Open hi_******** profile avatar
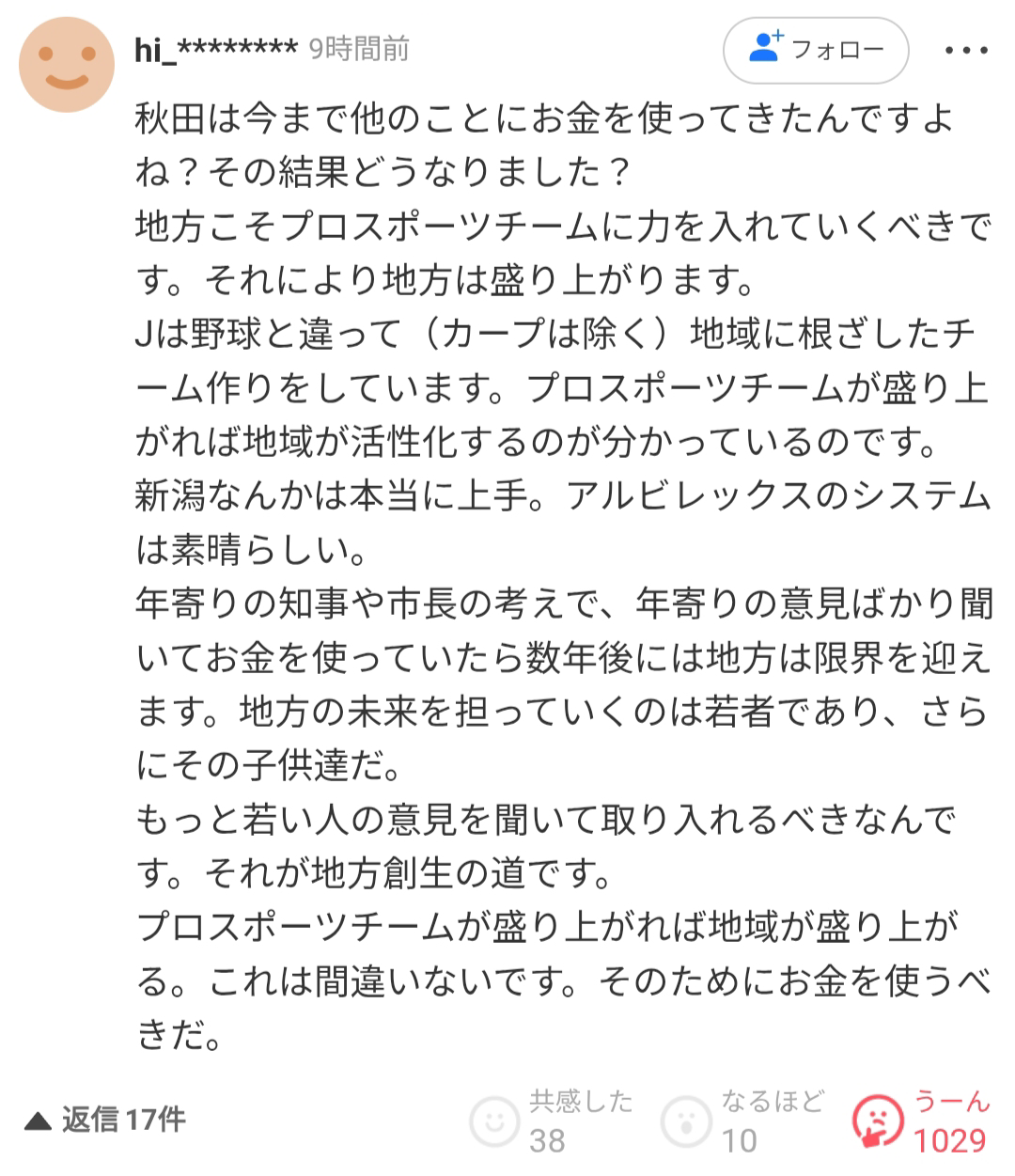The image size is (1015, 1176). (68, 65)
